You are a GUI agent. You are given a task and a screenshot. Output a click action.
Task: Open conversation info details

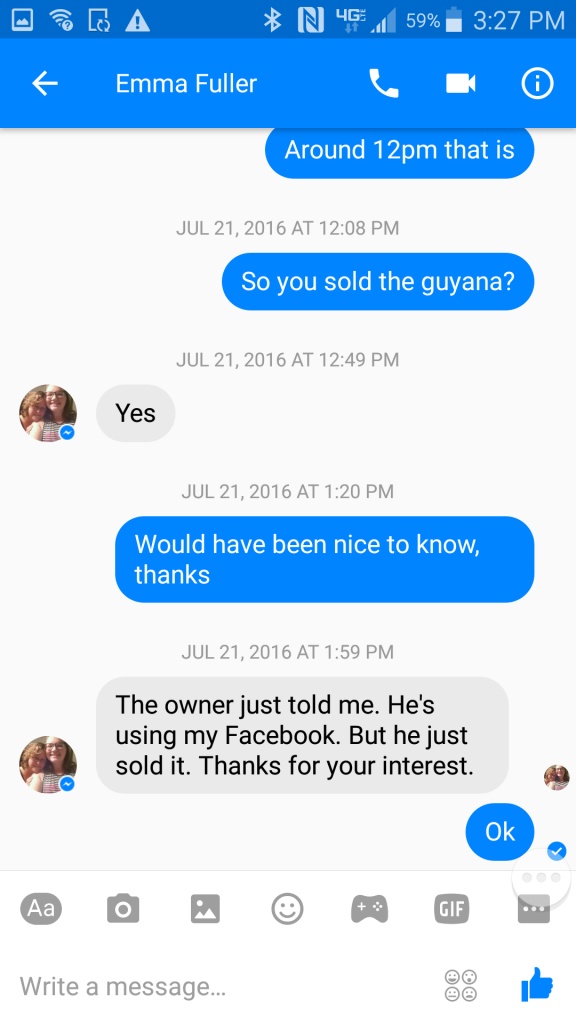(x=537, y=84)
